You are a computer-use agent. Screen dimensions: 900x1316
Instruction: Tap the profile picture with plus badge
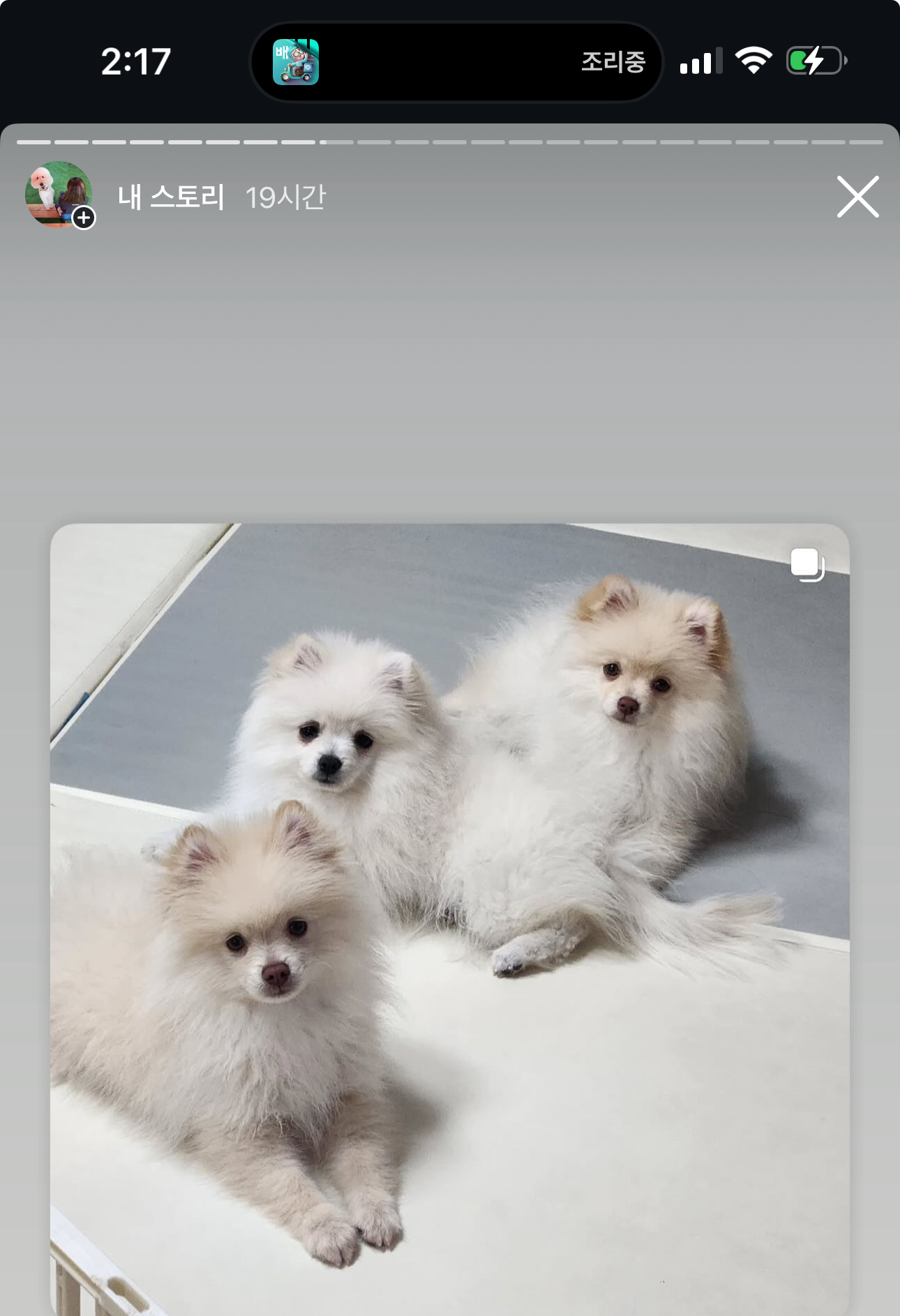(x=59, y=195)
